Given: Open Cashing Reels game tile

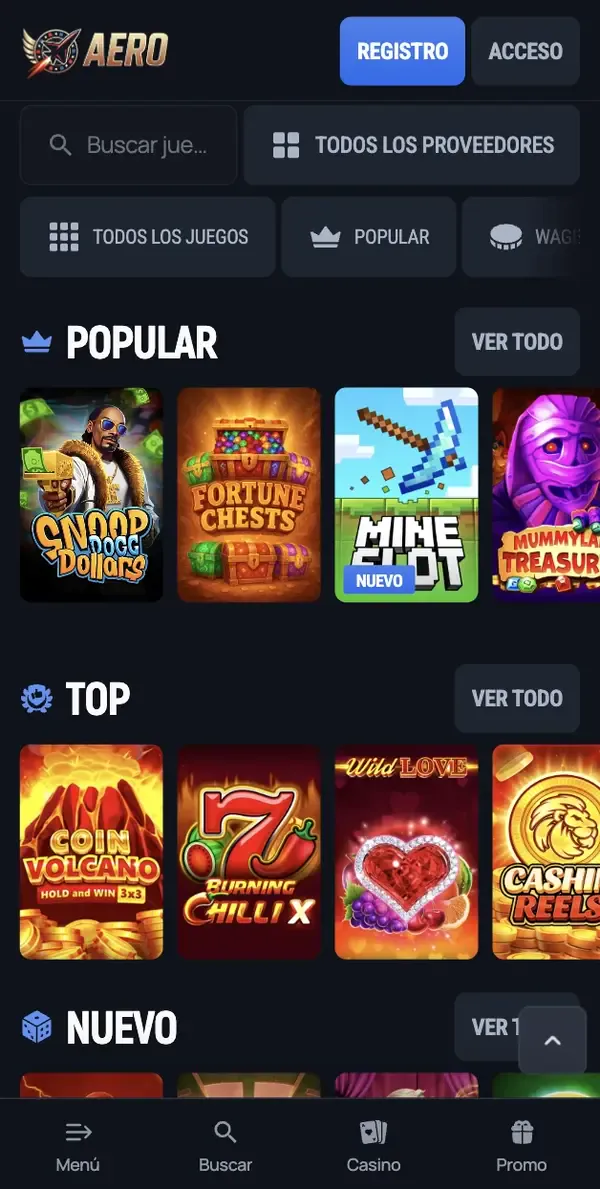Looking at the screenshot, I should click(x=545, y=852).
